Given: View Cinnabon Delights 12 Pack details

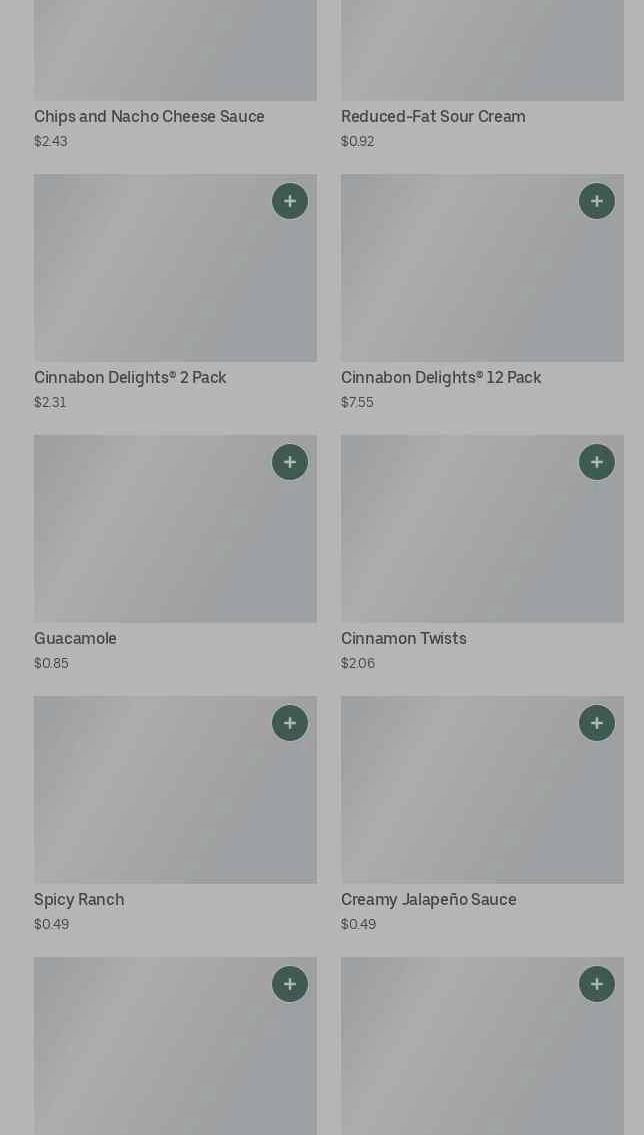Looking at the screenshot, I should point(482,292).
